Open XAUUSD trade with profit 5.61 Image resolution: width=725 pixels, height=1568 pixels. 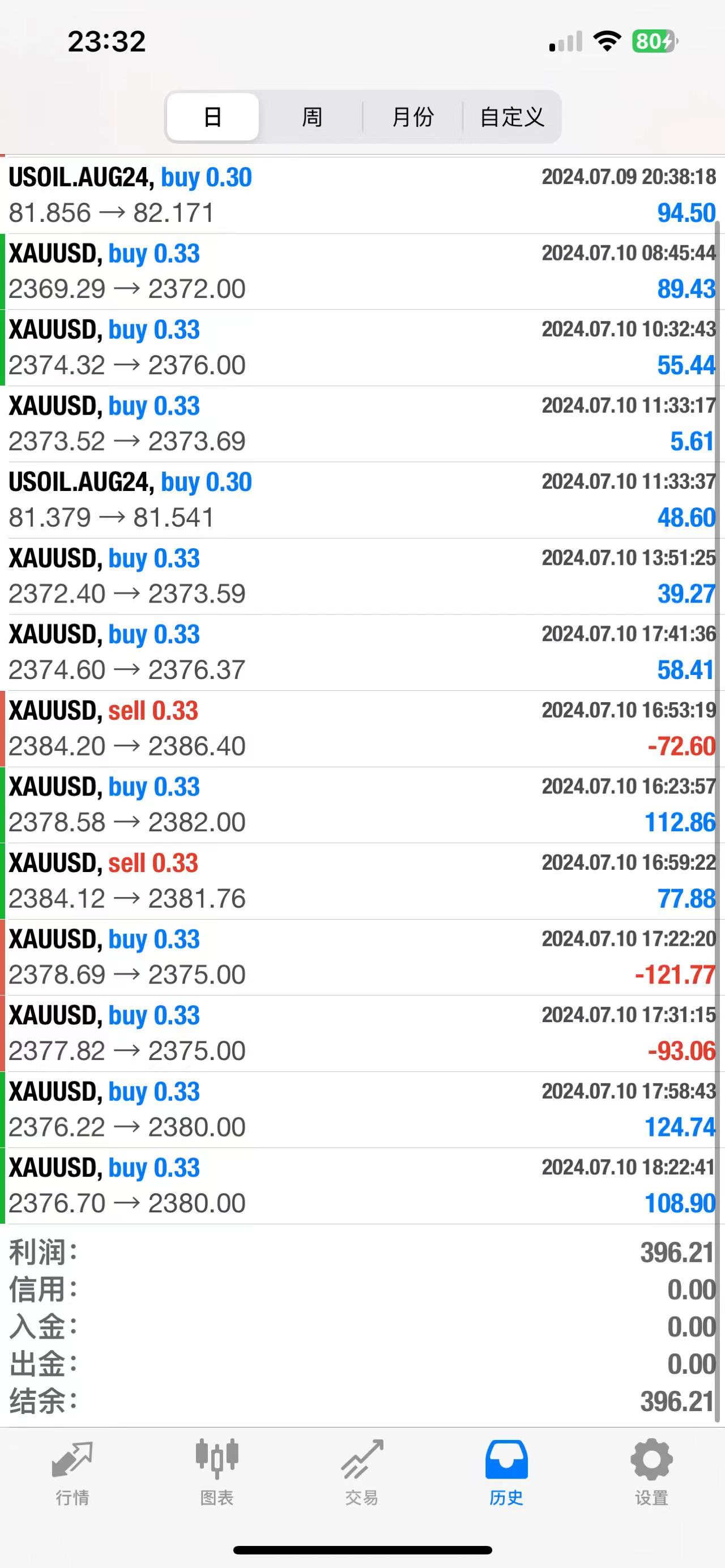click(362, 424)
